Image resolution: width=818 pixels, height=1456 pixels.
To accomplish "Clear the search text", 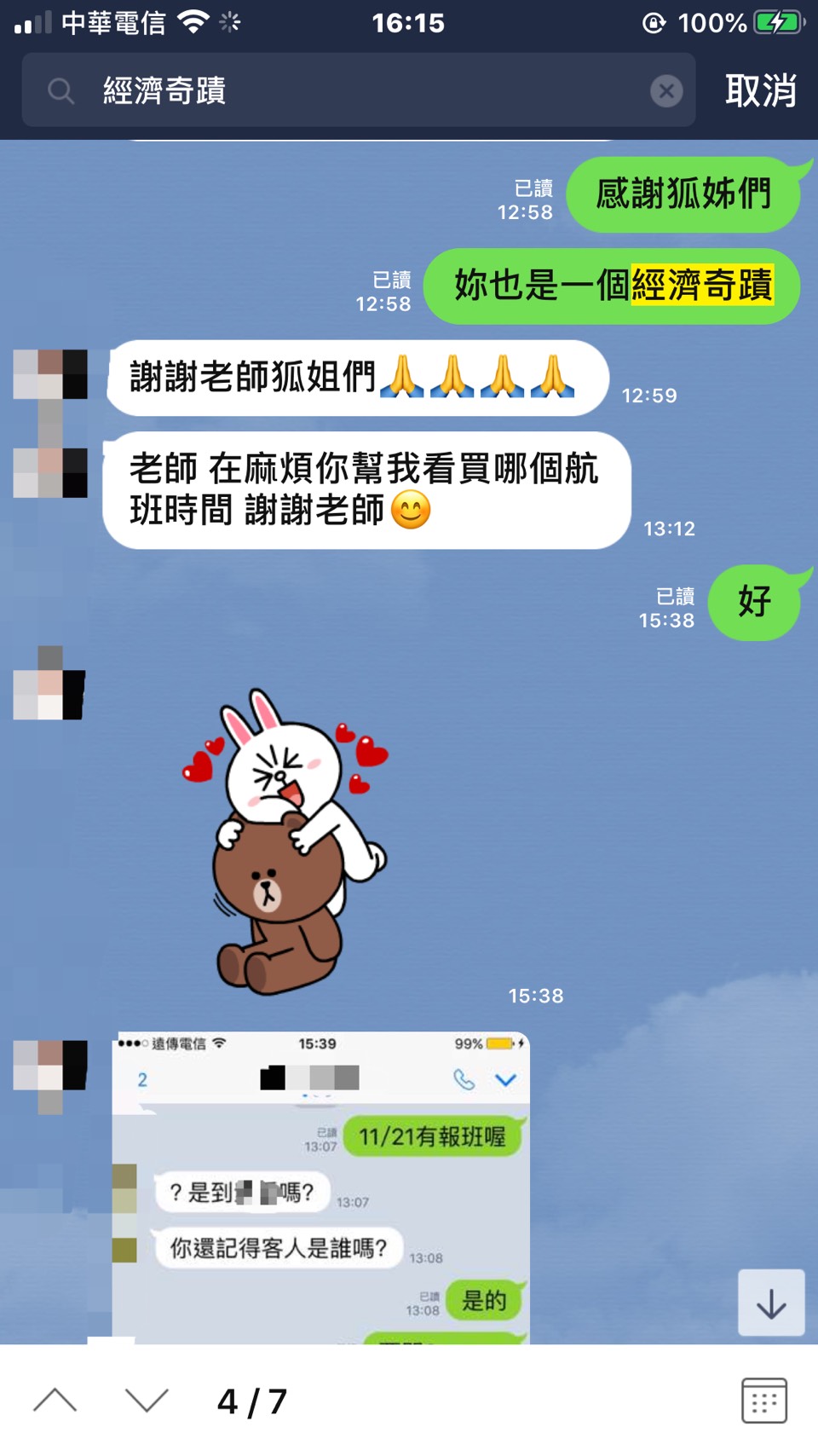I will (x=666, y=90).
